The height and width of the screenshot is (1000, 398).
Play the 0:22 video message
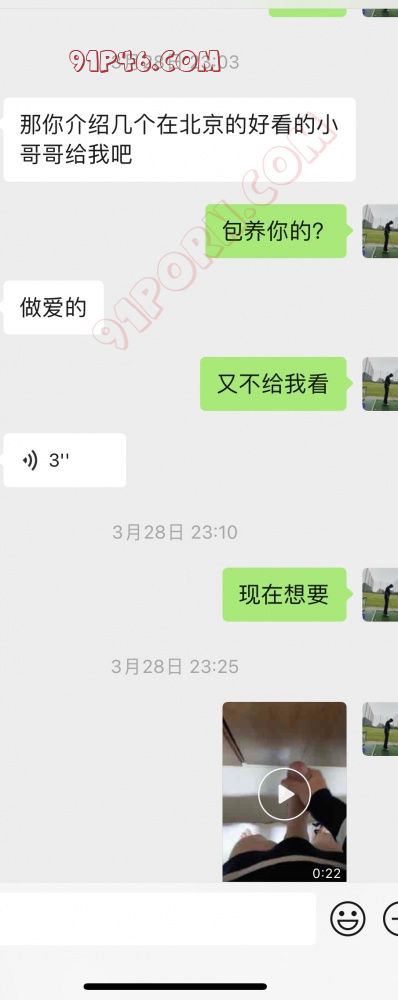click(x=284, y=791)
